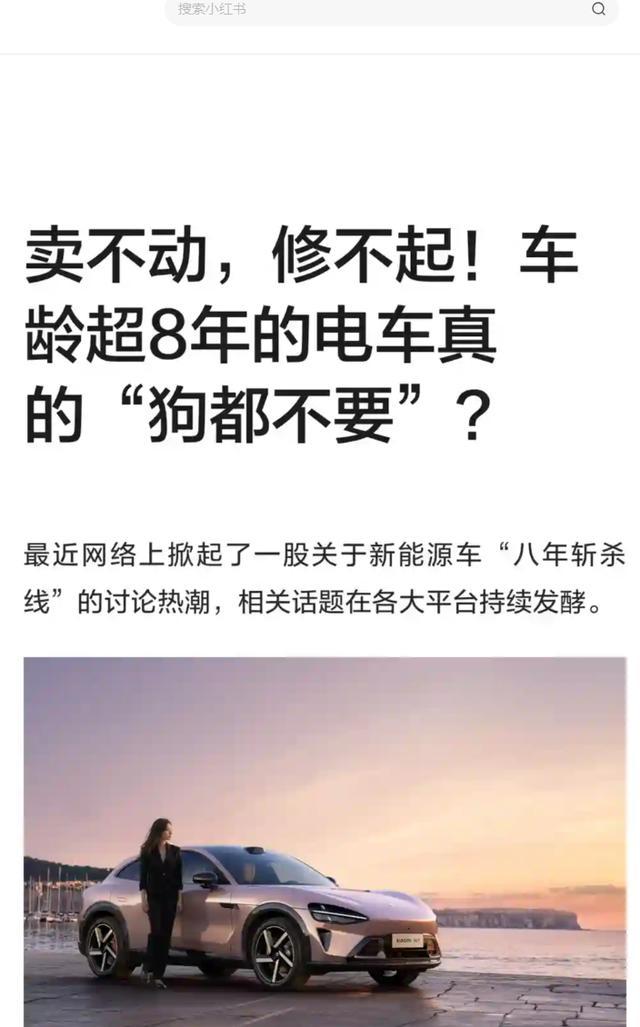
Task: Tap the 搜索小红书 search field
Action: (370, 10)
